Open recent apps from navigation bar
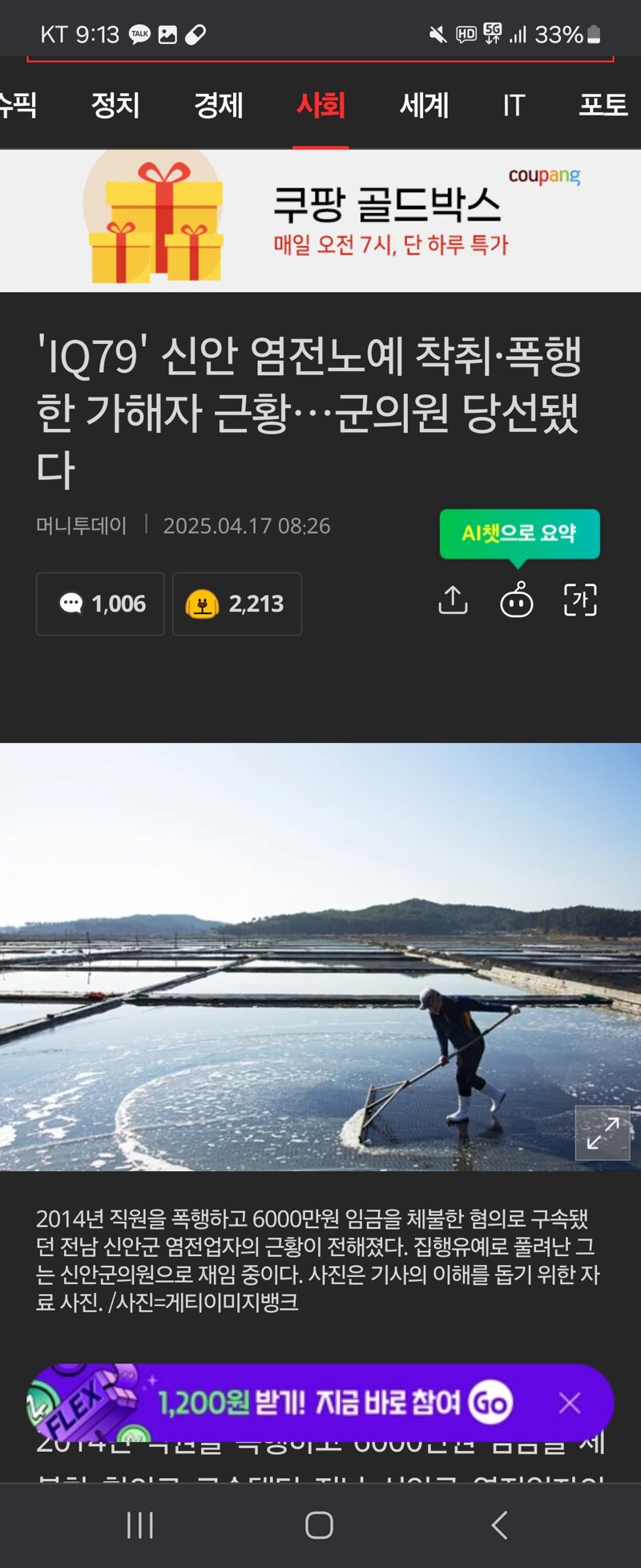Viewport: 641px width, 1568px height. (140, 1525)
